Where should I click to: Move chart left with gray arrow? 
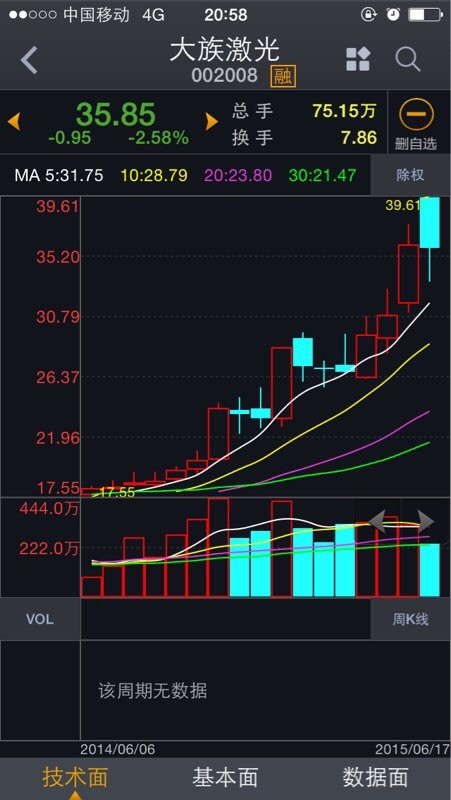(x=377, y=522)
